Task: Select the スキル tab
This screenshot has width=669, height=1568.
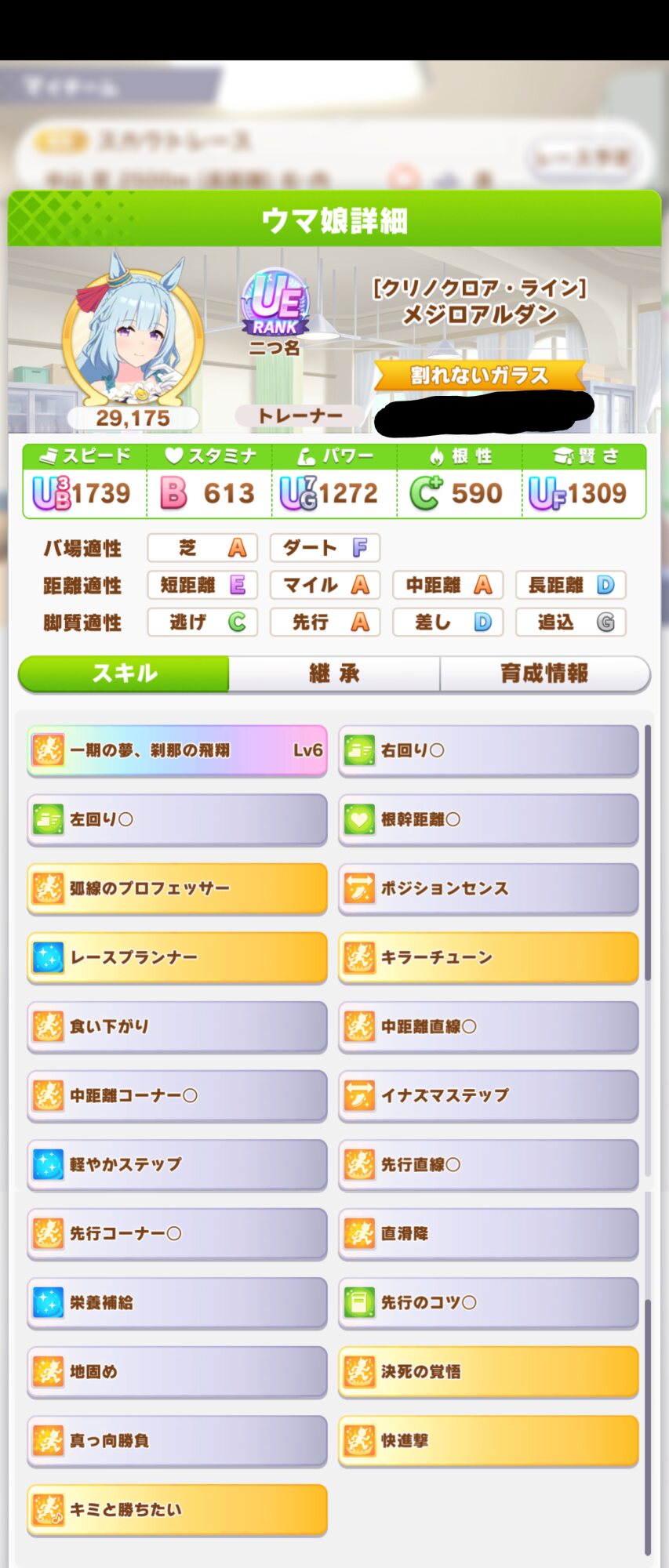Action: pos(125,673)
